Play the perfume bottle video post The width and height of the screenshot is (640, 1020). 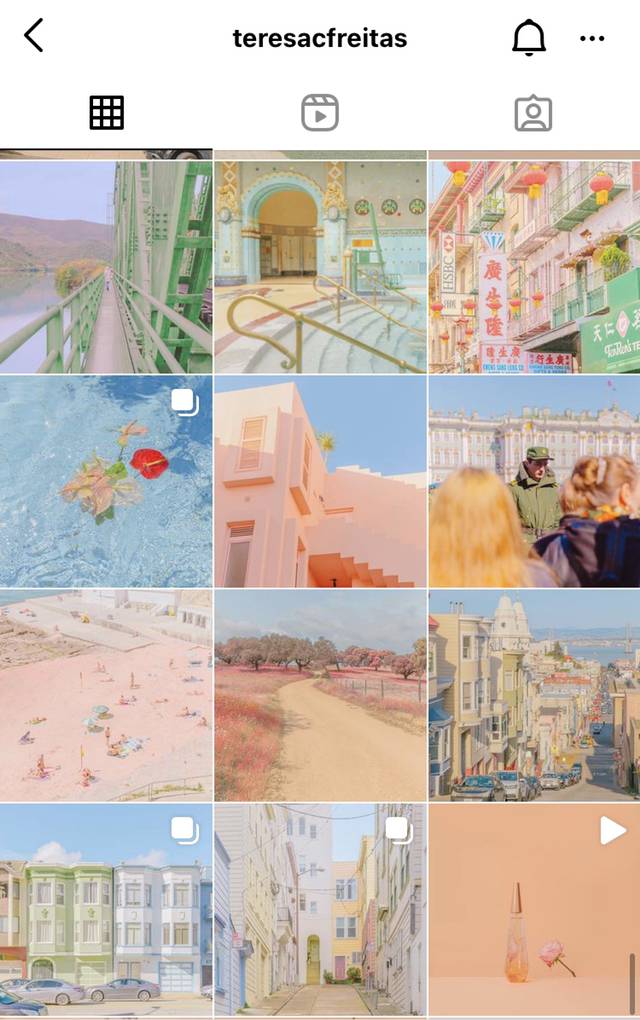coord(534,909)
